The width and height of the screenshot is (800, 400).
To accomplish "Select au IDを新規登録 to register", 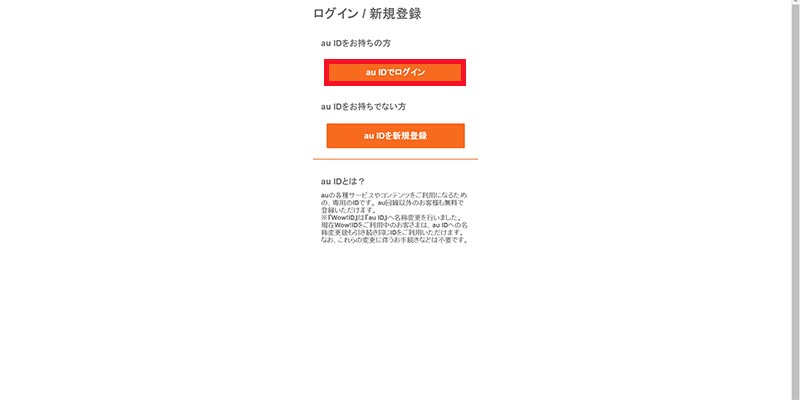I will [395, 135].
